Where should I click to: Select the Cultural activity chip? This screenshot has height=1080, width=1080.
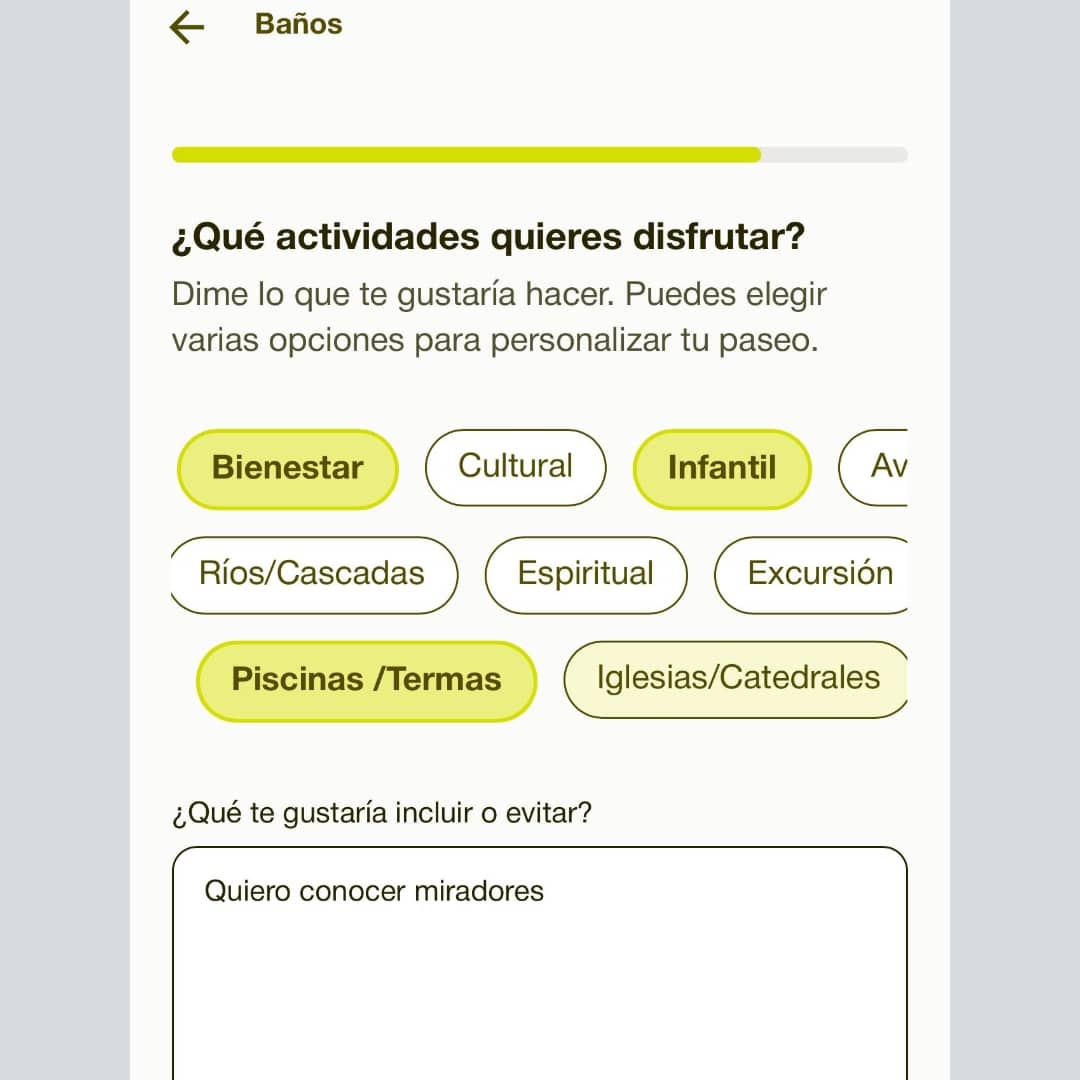515,467
